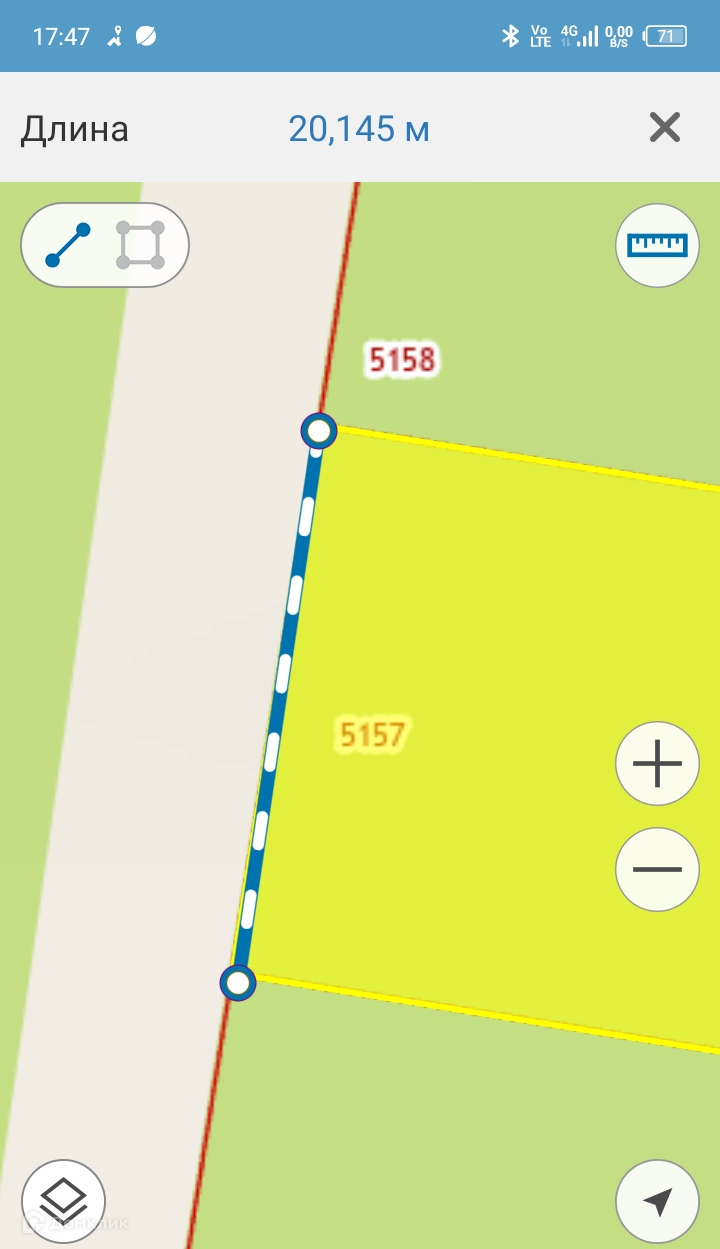Center map on my current location
720x1249 pixels.
tap(657, 1201)
